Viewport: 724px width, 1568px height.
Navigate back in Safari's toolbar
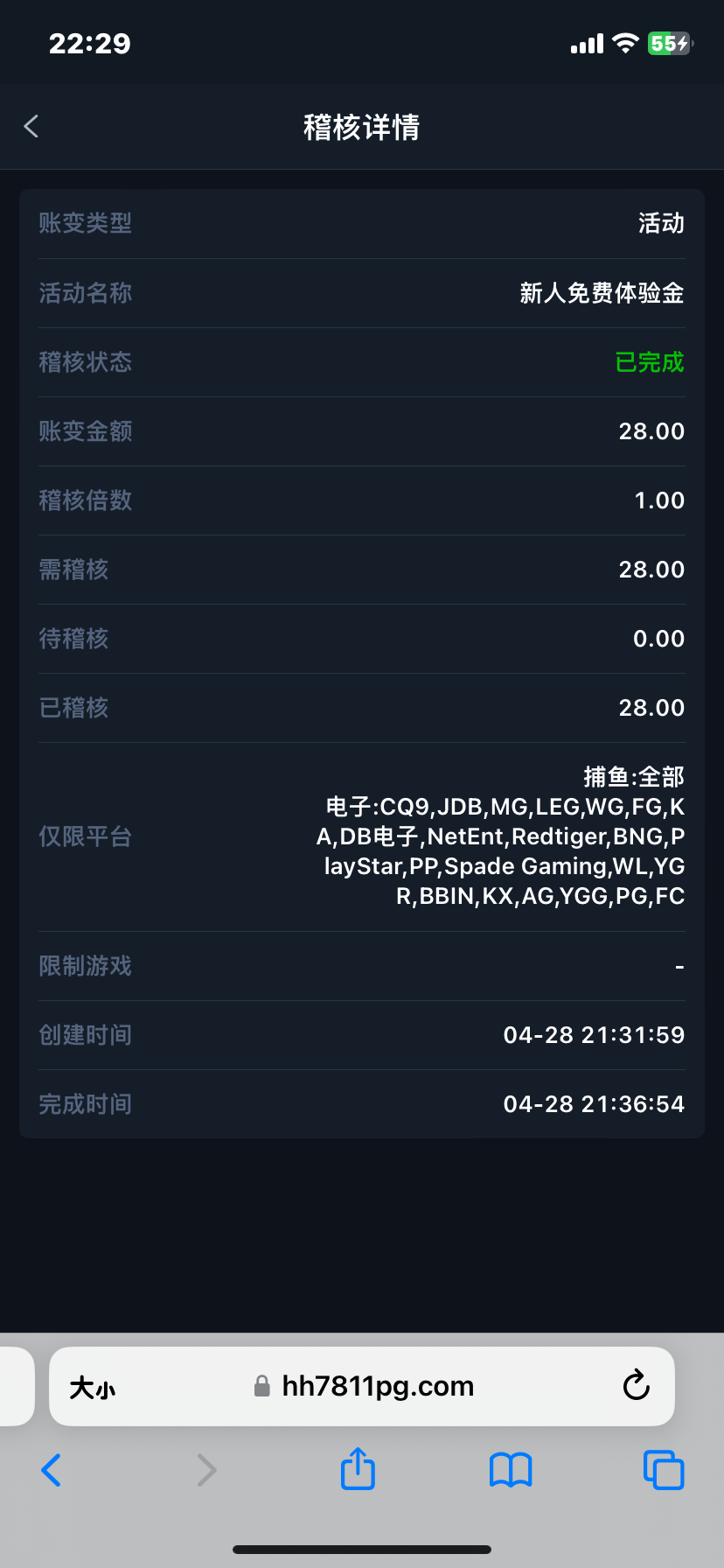pos(52,1470)
